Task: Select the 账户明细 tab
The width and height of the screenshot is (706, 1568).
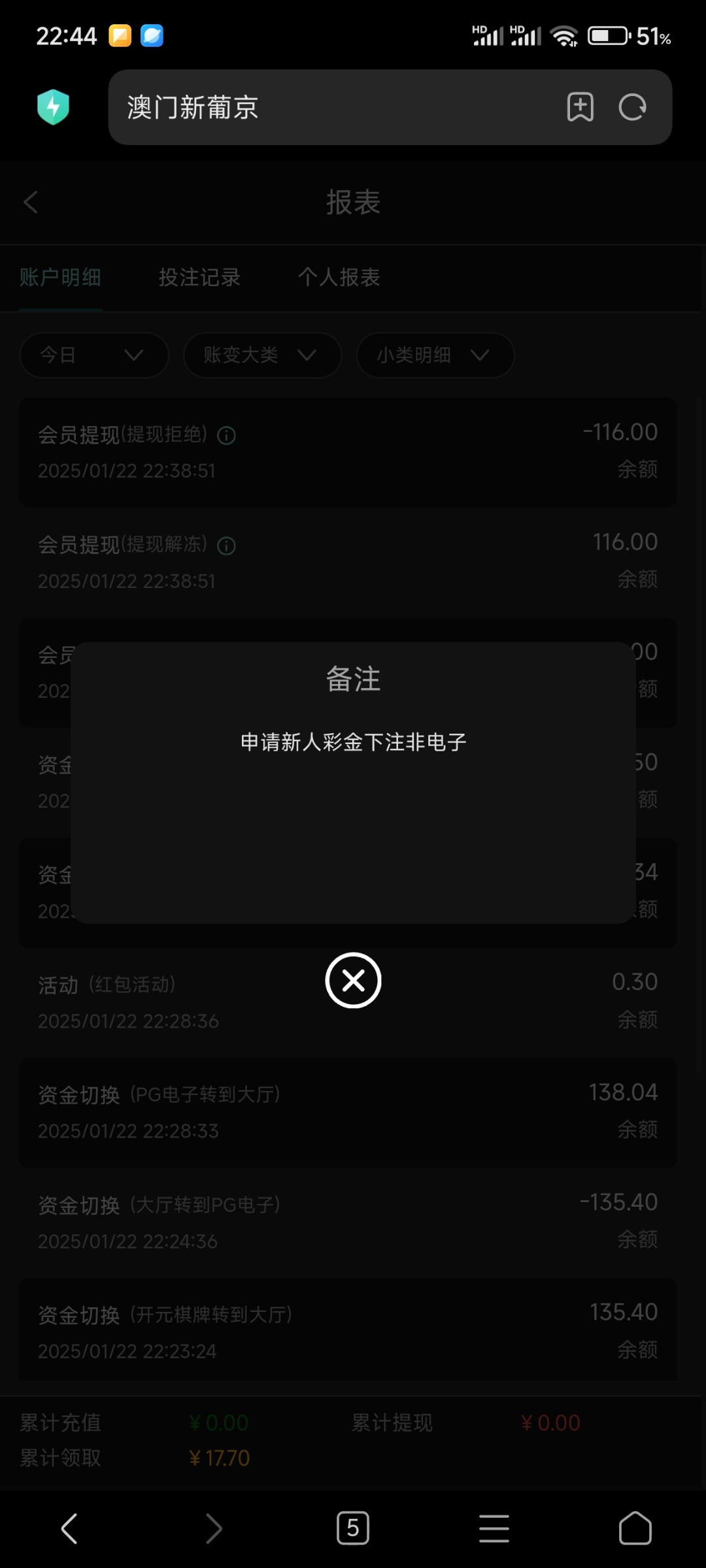Action: click(x=60, y=278)
